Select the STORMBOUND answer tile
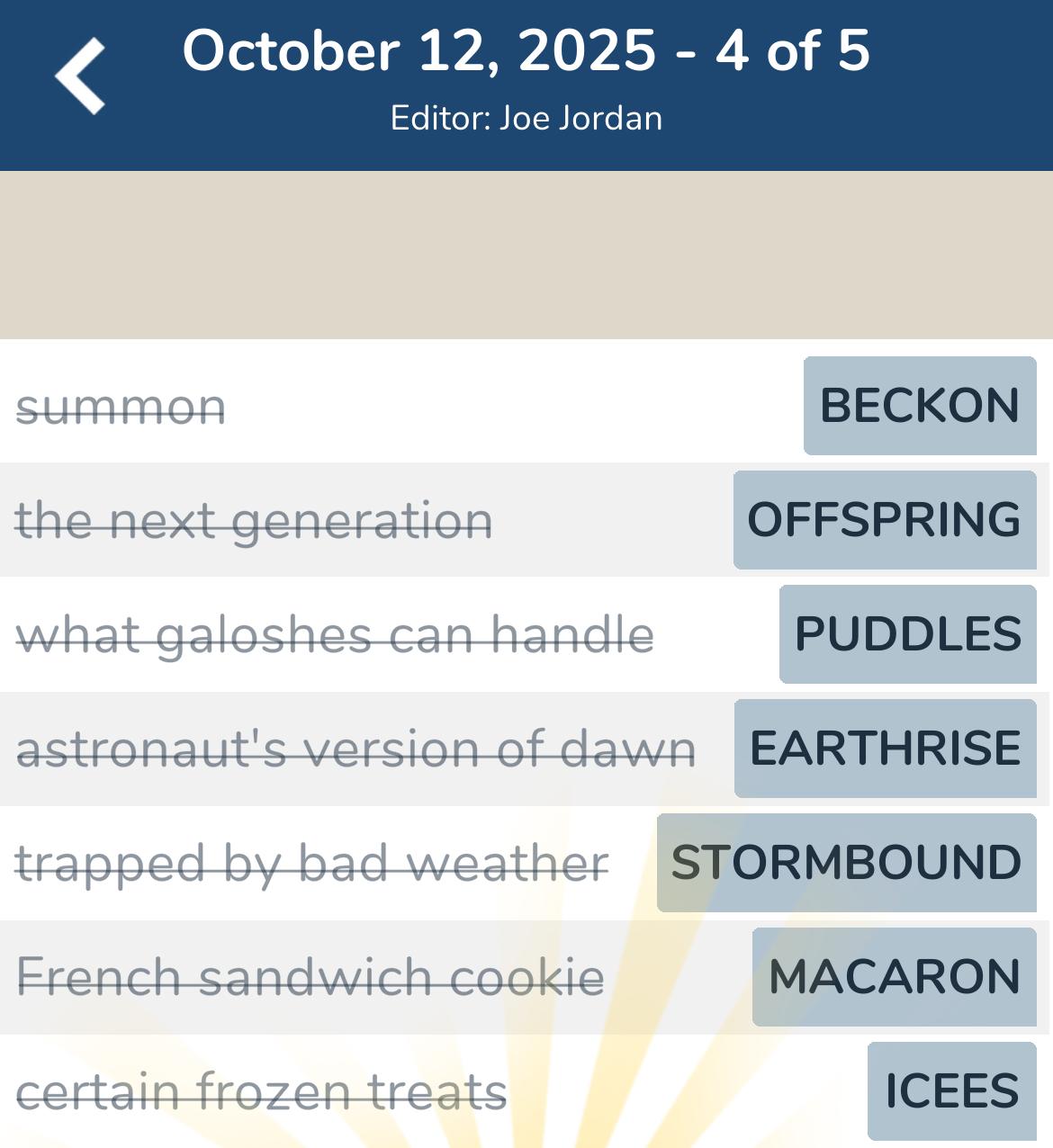1053x1148 pixels. click(846, 863)
